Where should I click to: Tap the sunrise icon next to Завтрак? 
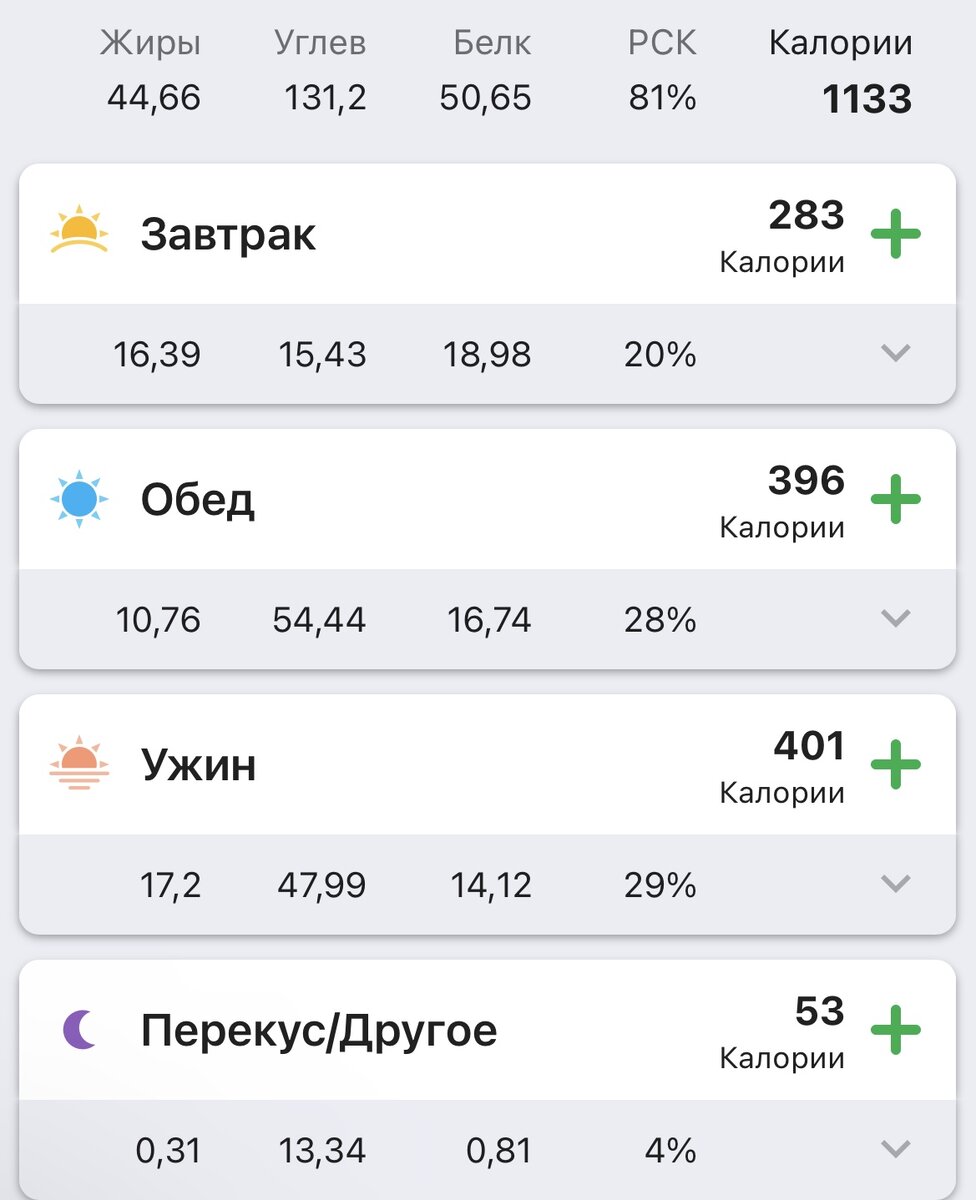point(77,232)
